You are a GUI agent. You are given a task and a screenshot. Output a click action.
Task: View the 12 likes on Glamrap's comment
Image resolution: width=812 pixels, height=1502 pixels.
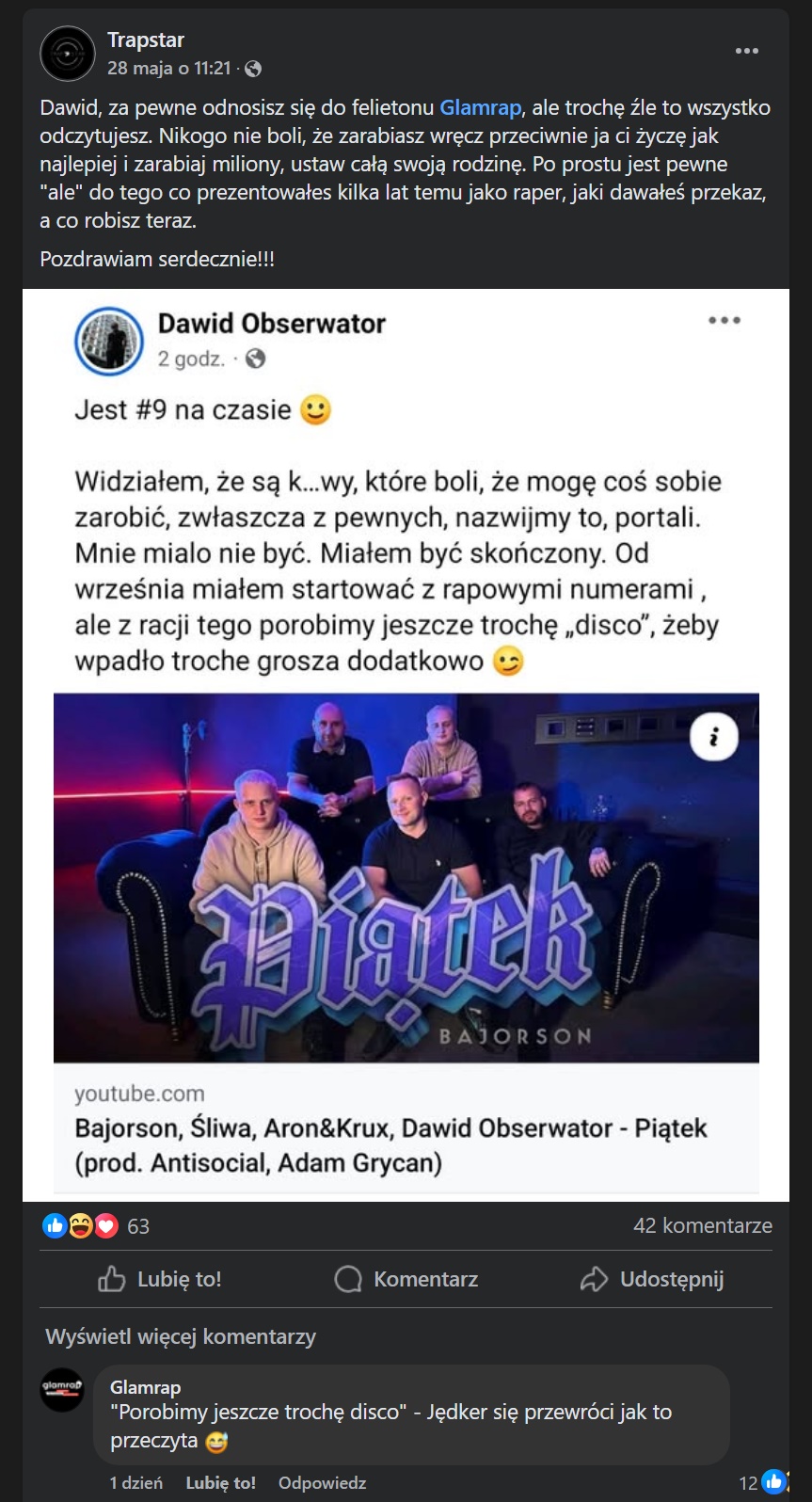[x=762, y=1482]
